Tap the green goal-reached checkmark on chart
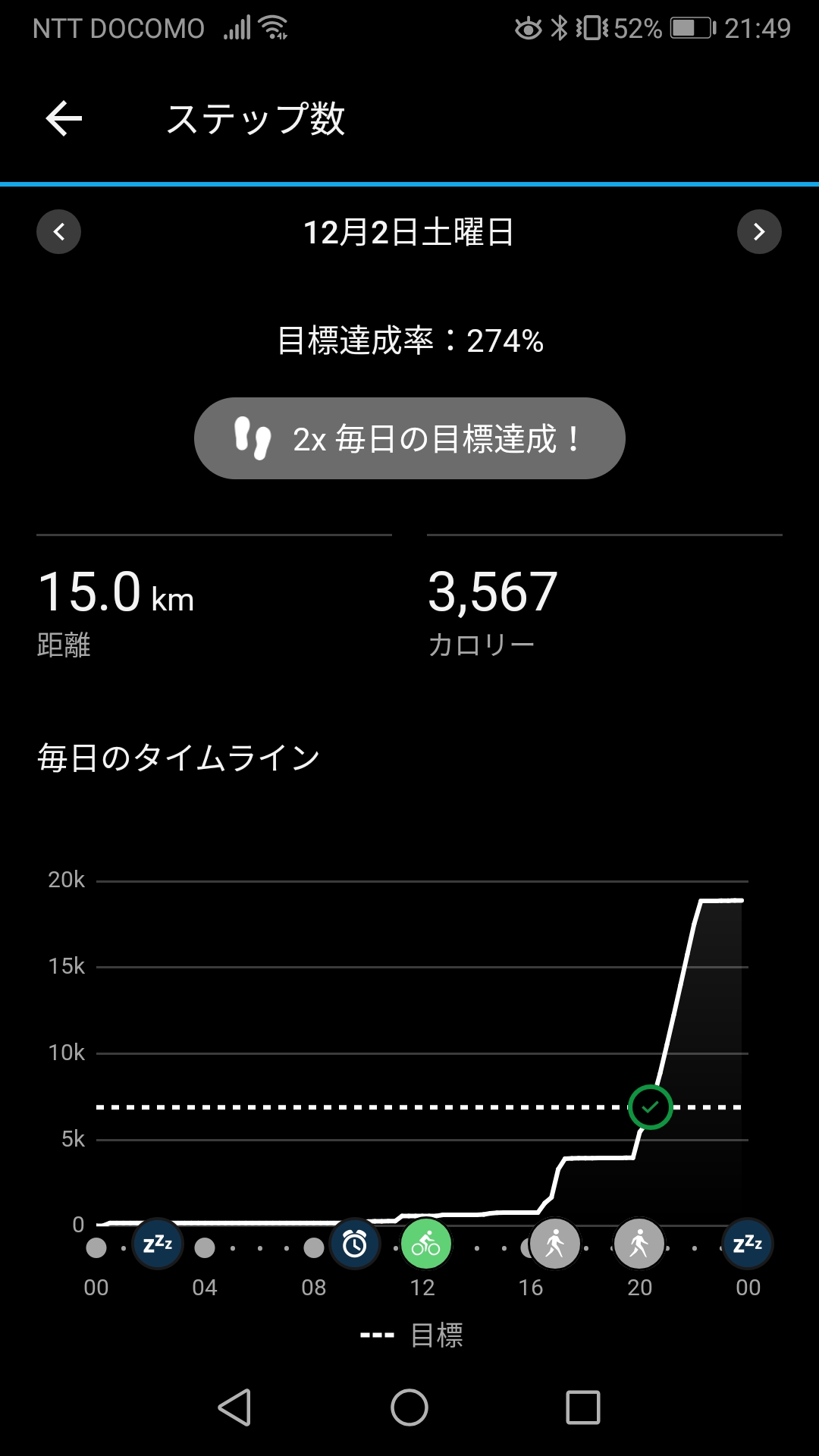Image resolution: width=819 pixels, height=1456 pixels. coord(651,1107)
